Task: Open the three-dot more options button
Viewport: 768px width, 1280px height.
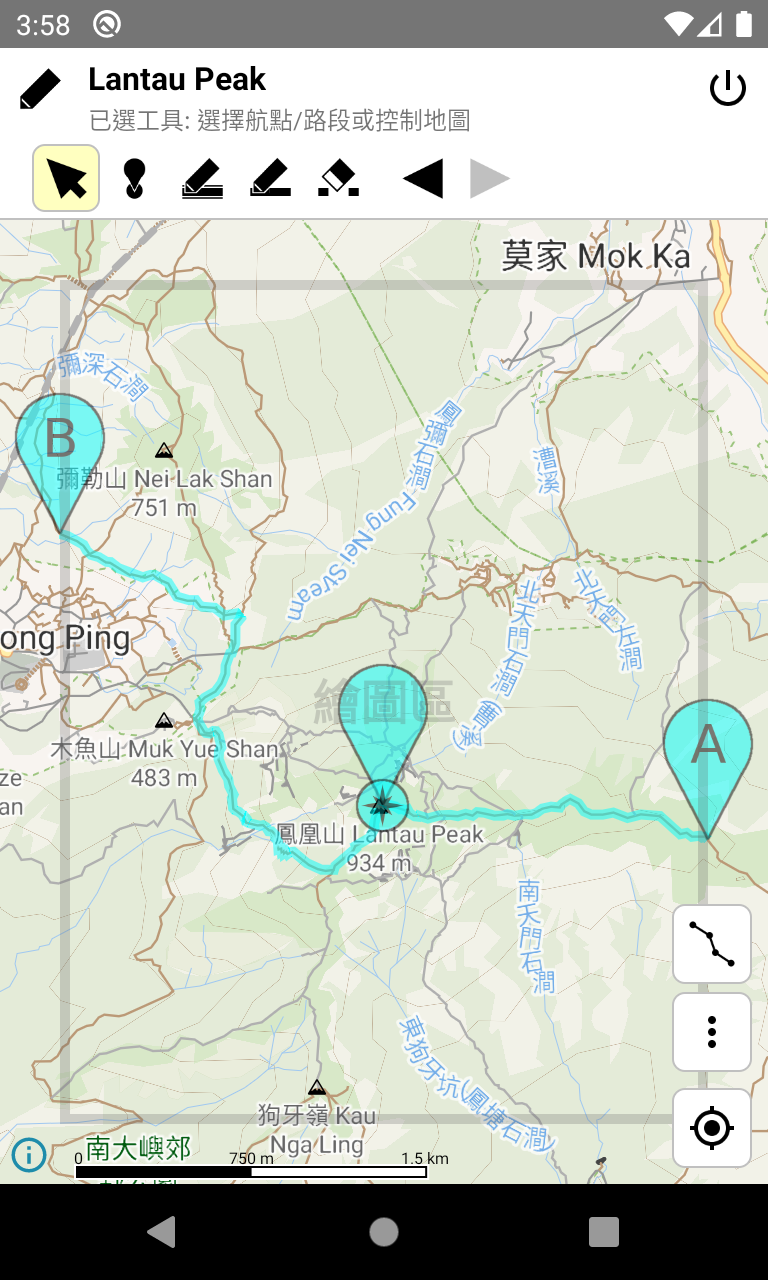Action: click(x=712, y=1032)
